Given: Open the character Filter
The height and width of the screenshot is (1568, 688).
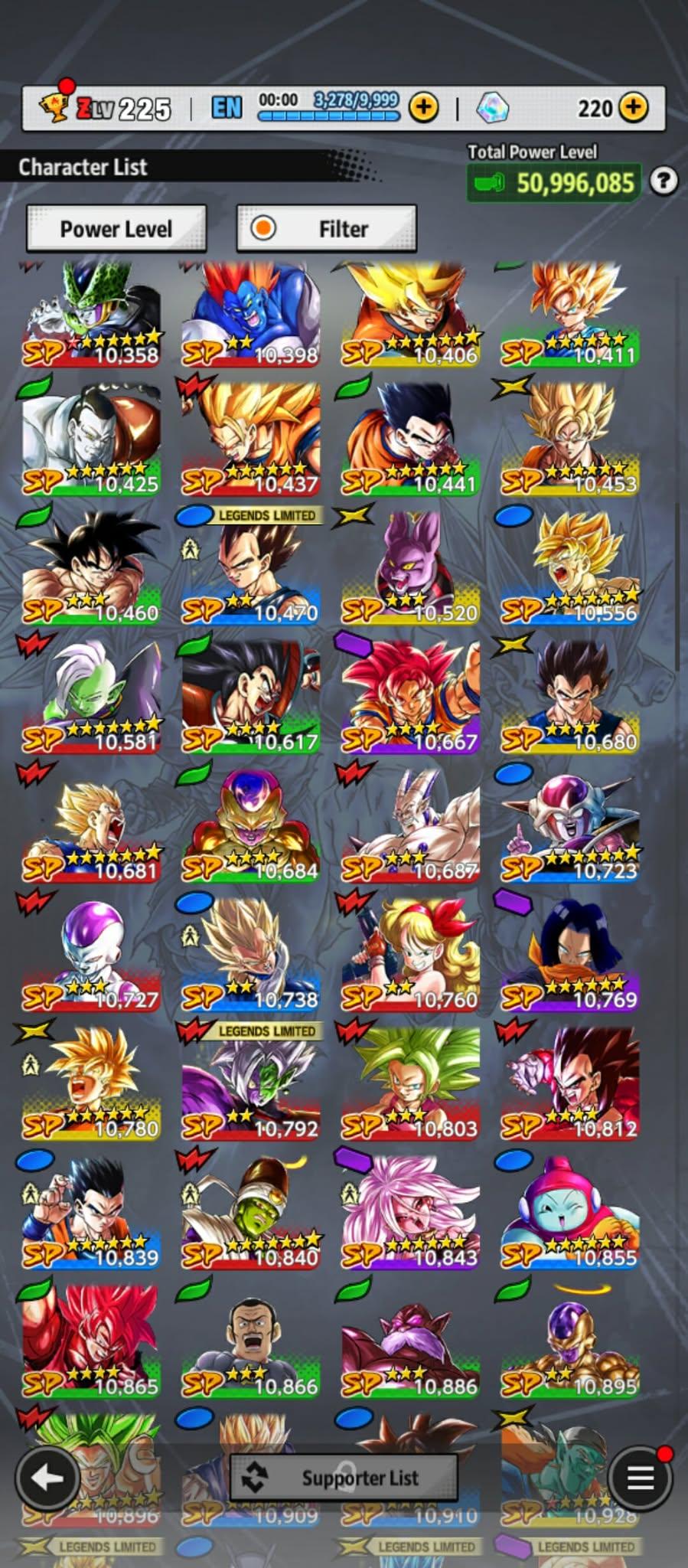Looking at the screenshot, I should pyautogui.click(x=327, y=228).
